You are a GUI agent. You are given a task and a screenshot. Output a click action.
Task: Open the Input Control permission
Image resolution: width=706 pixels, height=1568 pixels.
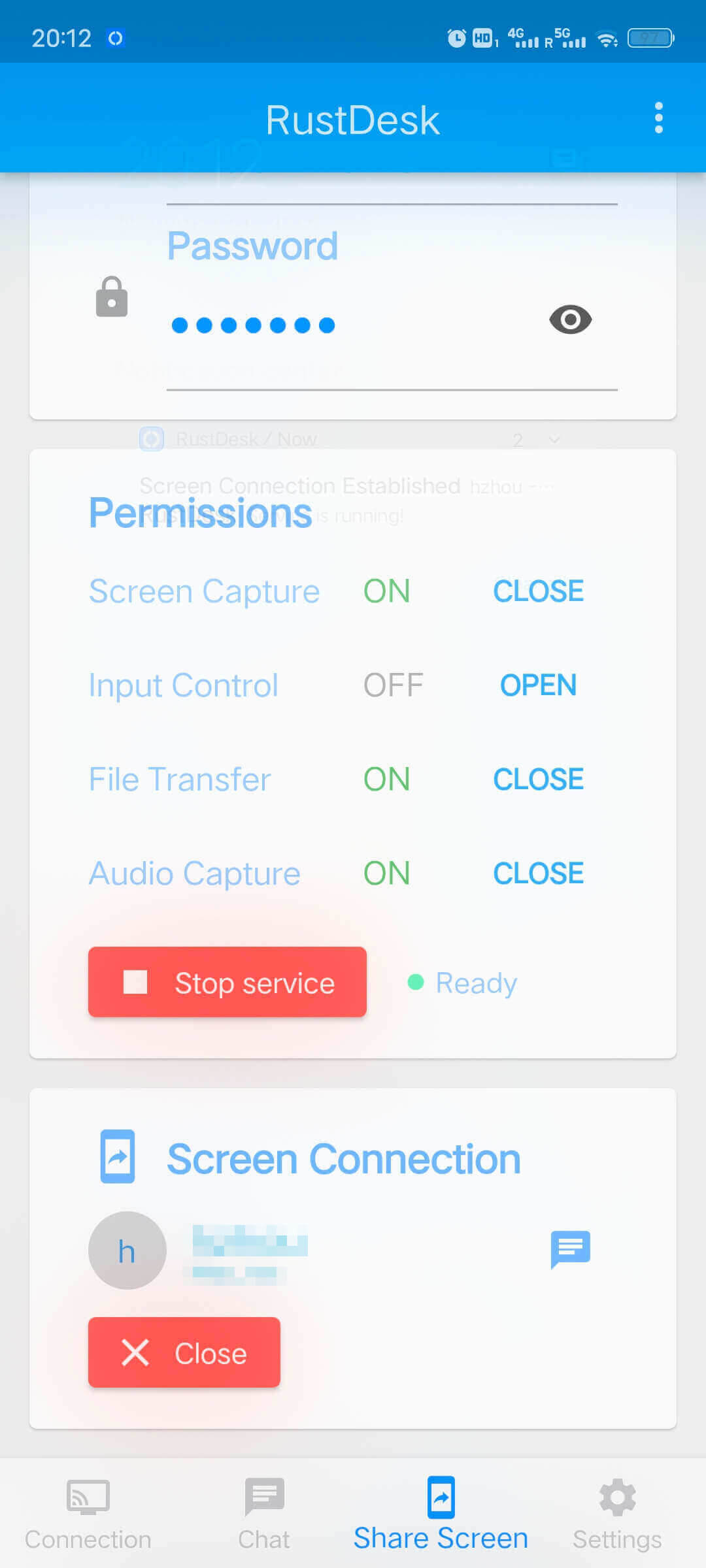click(538, 685)
